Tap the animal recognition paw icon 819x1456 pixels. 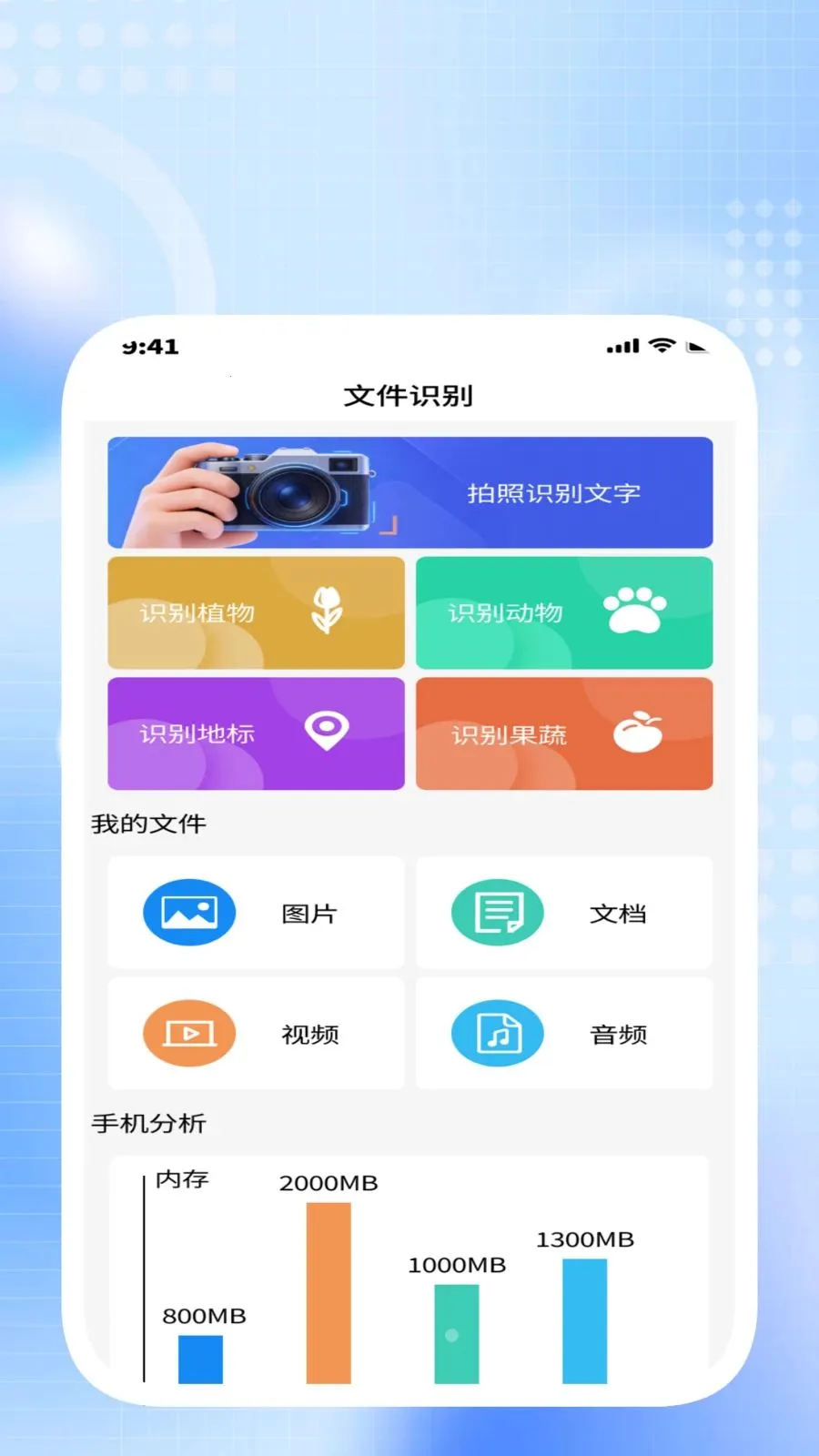[634, 610]
